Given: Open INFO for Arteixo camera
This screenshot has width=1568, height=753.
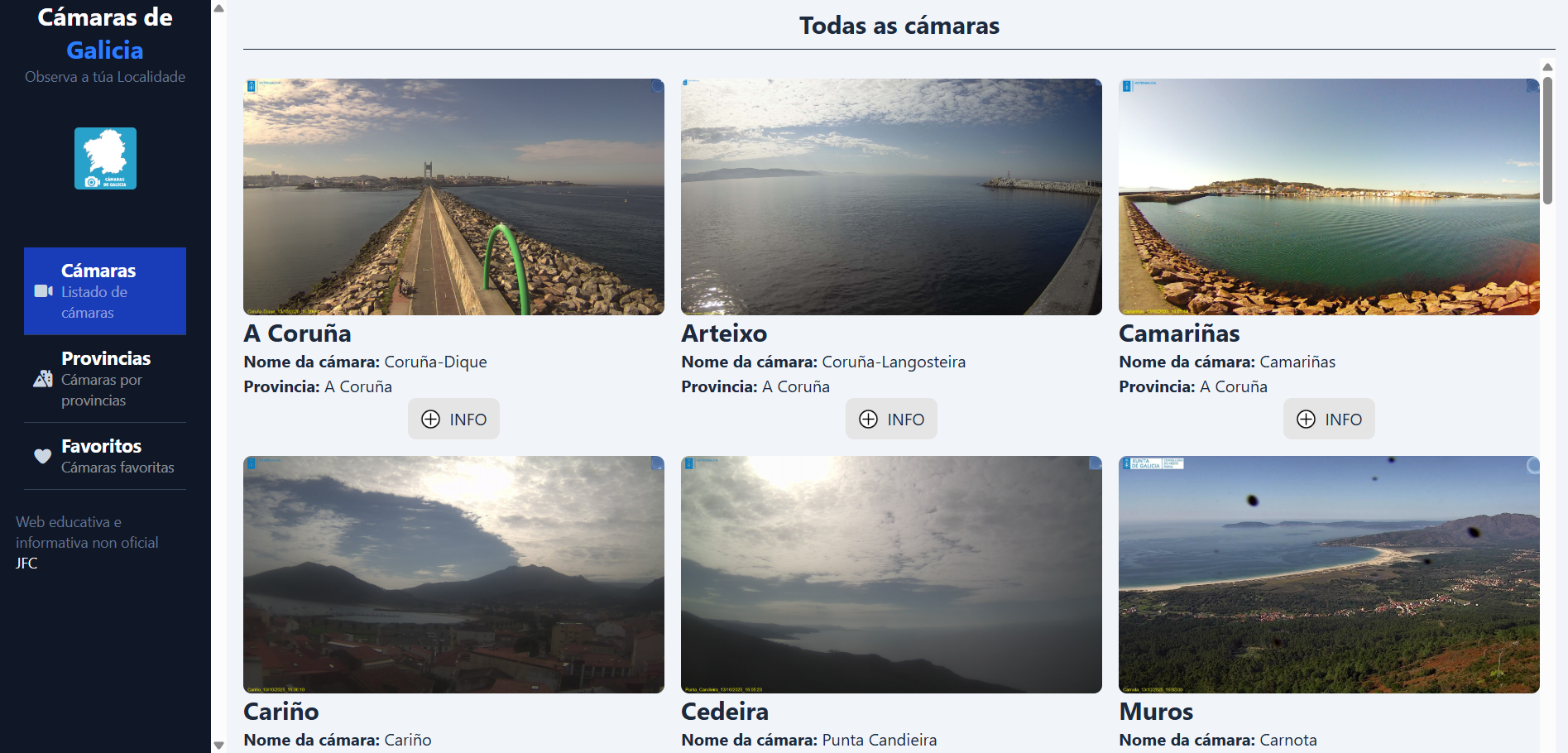Looking at the screenshot, I should pyautogui.click(x=891, y=419).
